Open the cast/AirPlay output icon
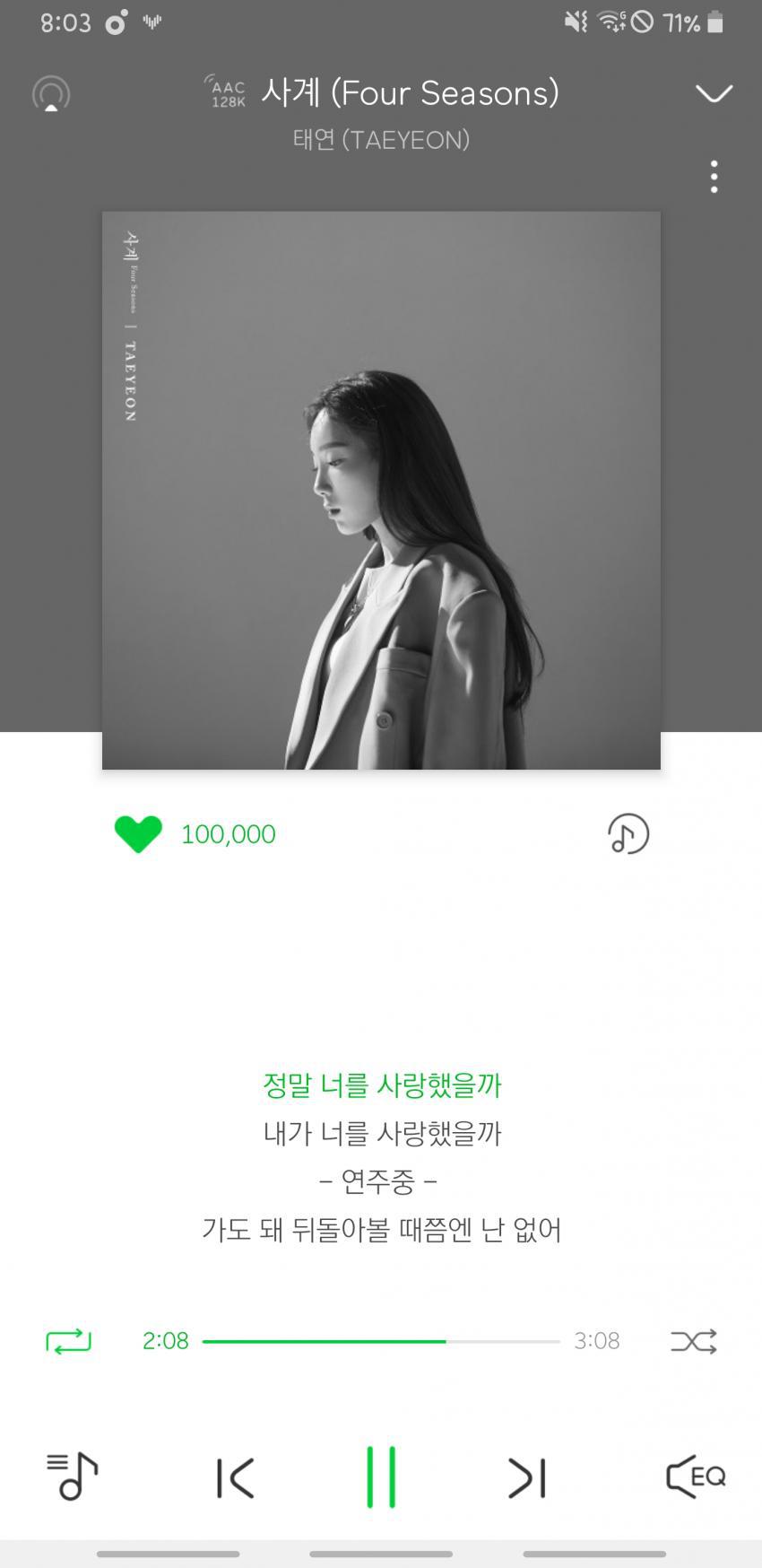Screen dimensions: 762x1568 click(51, 94)
